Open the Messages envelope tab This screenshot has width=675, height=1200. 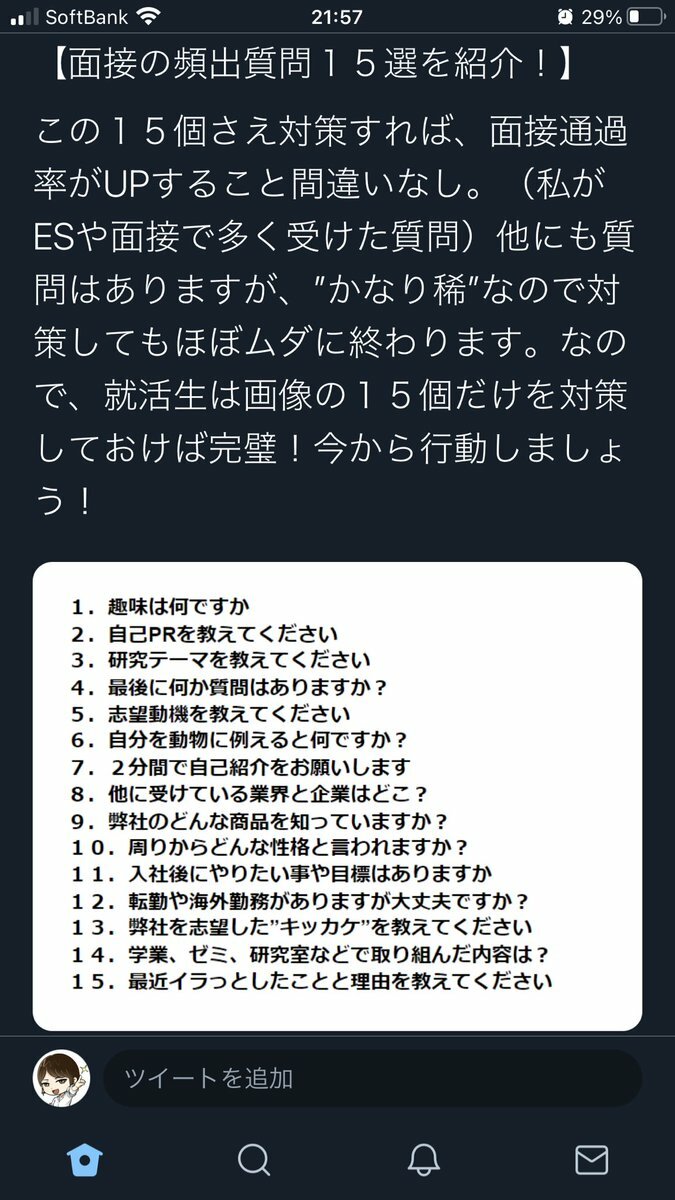[592, 1159]
